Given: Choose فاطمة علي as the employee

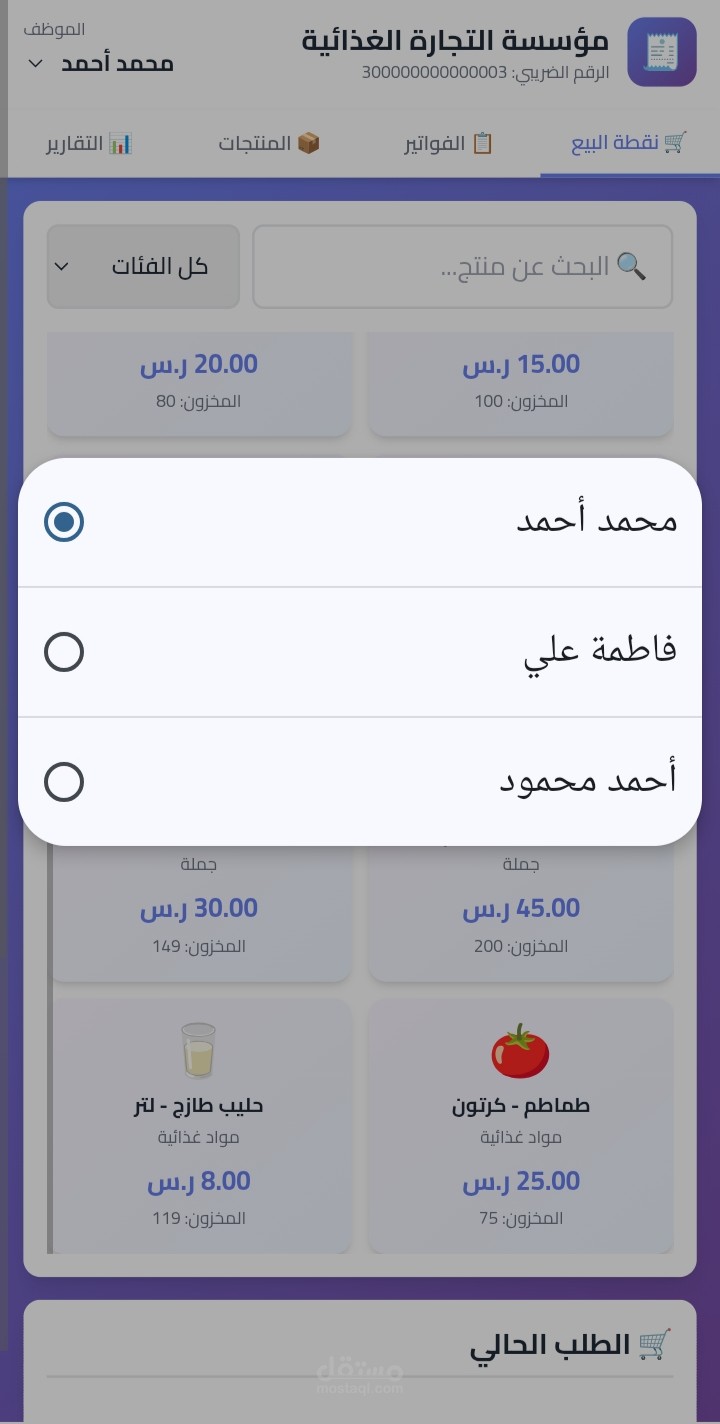Looking at the screenshot, I should pyautogui.click(x=360, y=652).
